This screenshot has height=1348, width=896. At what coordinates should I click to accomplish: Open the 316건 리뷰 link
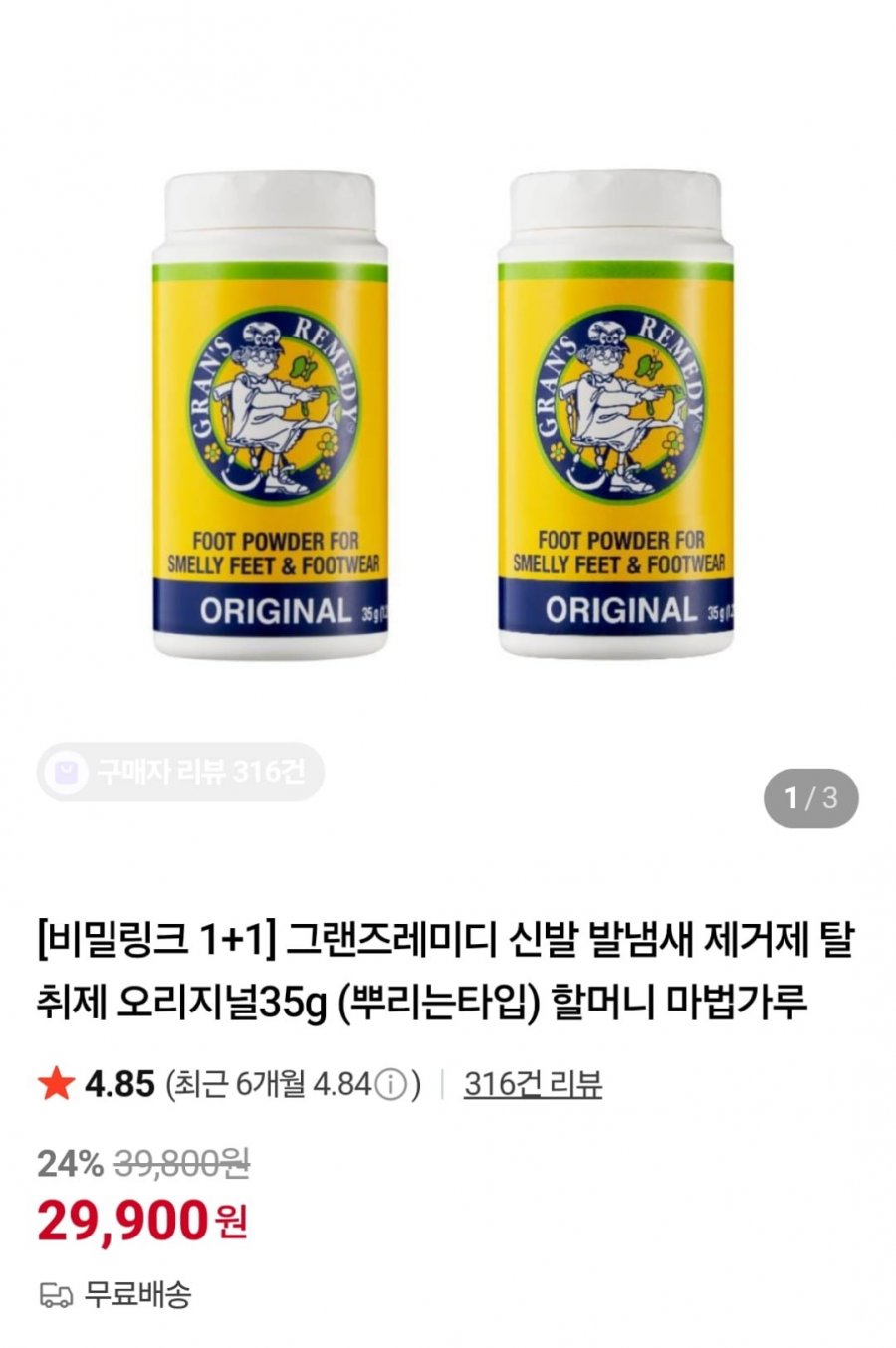tap(533, 1083)
